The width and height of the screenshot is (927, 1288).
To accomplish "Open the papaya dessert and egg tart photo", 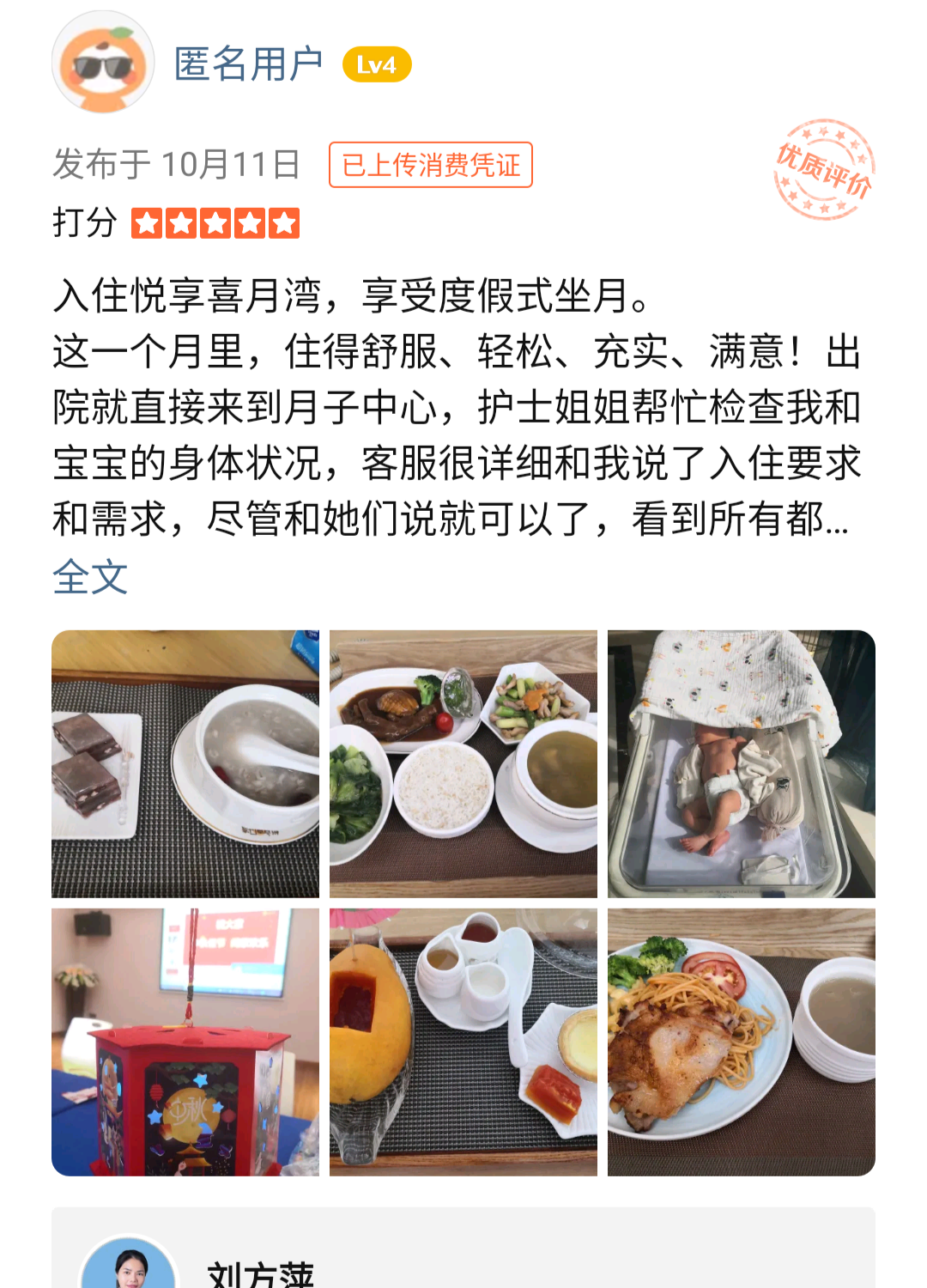I will click(463, 1042).
